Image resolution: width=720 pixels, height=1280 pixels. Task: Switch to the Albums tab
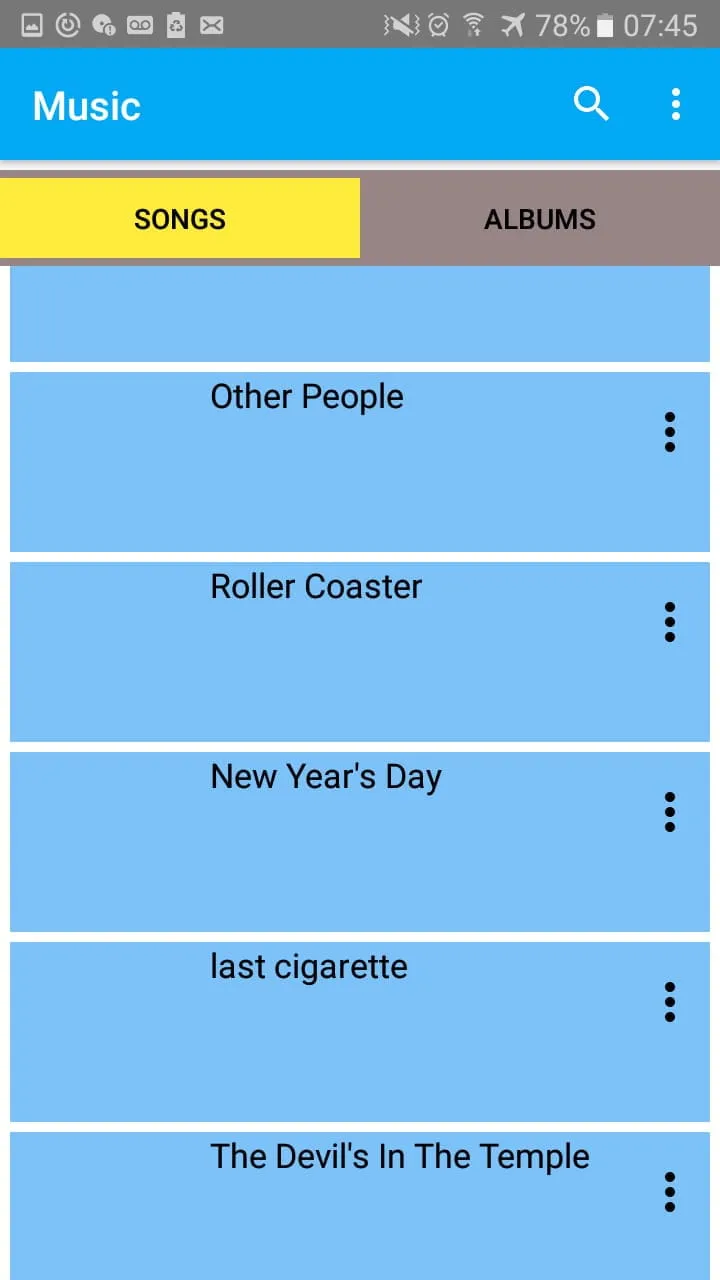tap(540, 219)
